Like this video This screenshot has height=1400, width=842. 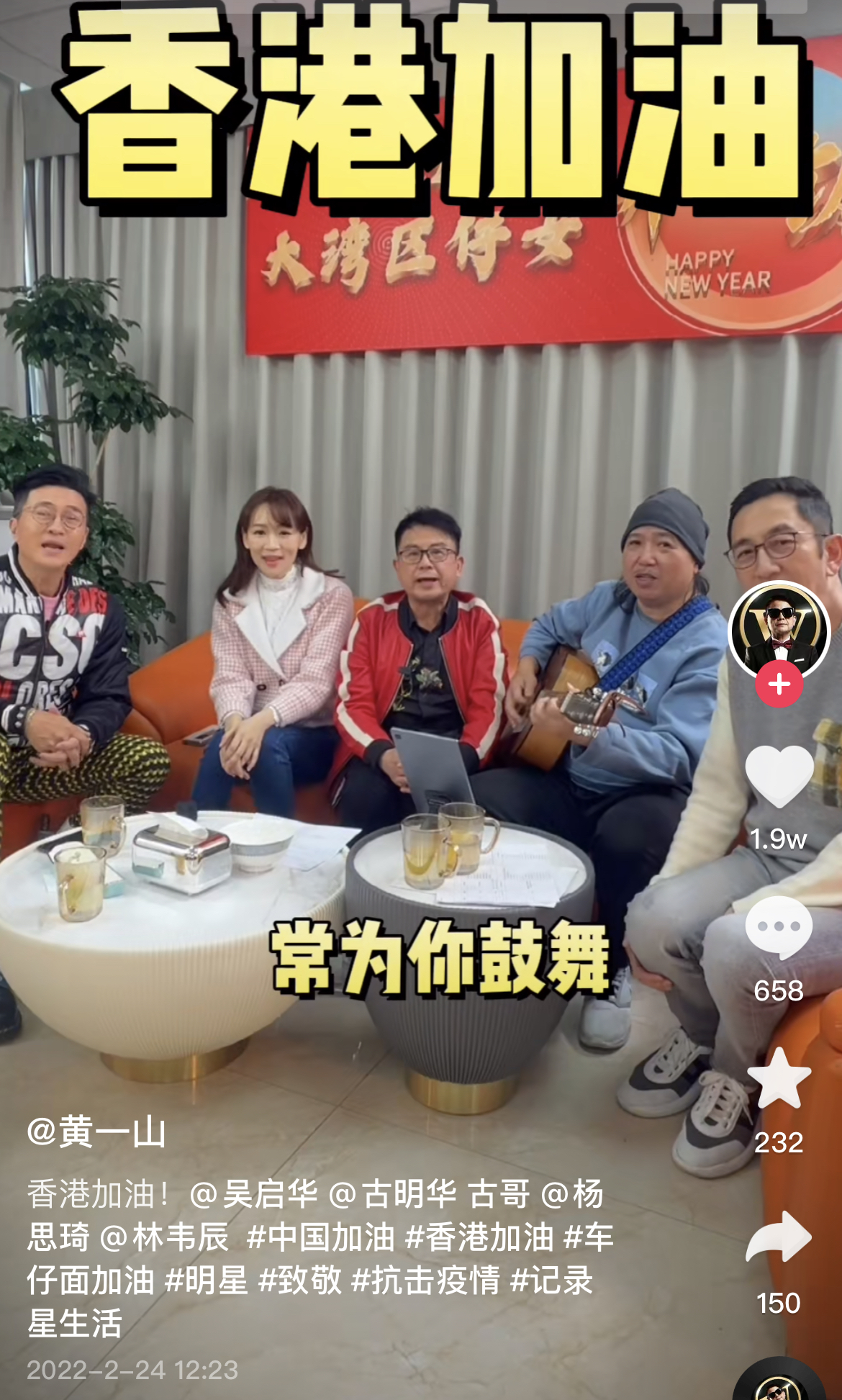[x=779, y=777]
